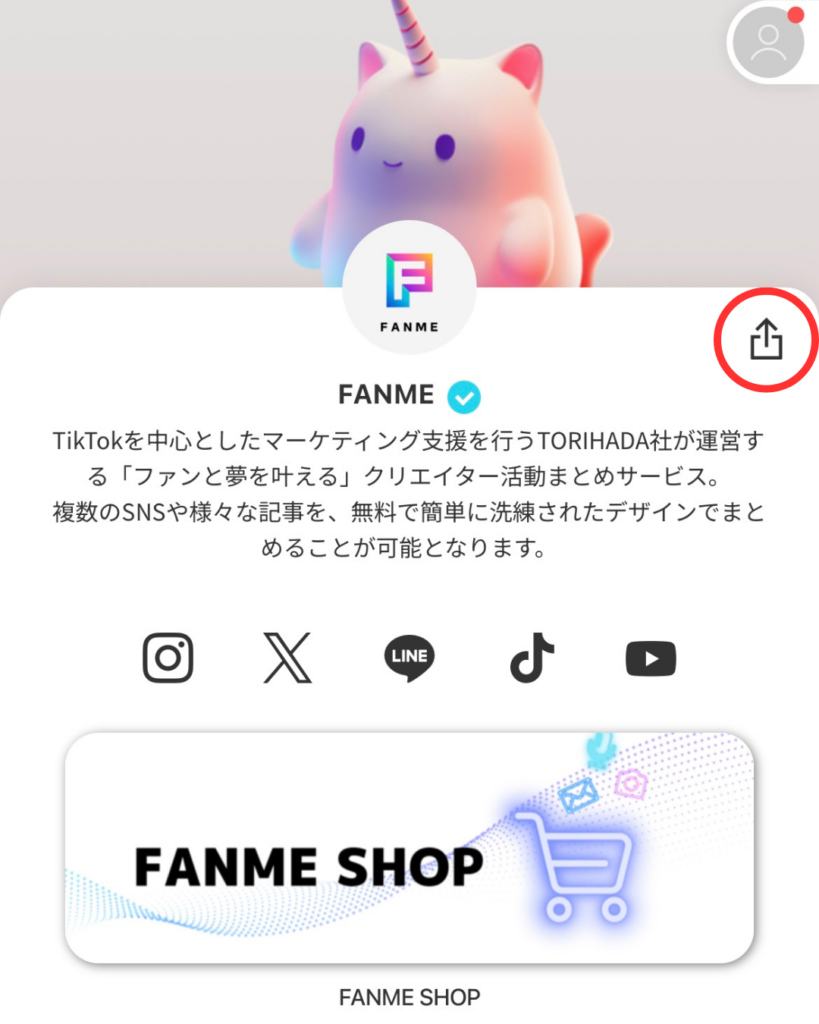Image resolution: width=819 pixels, height=1024 pixels.
Task: Open FANME's TikTok link
Action: pyautogui.click(x=531, y=658)
